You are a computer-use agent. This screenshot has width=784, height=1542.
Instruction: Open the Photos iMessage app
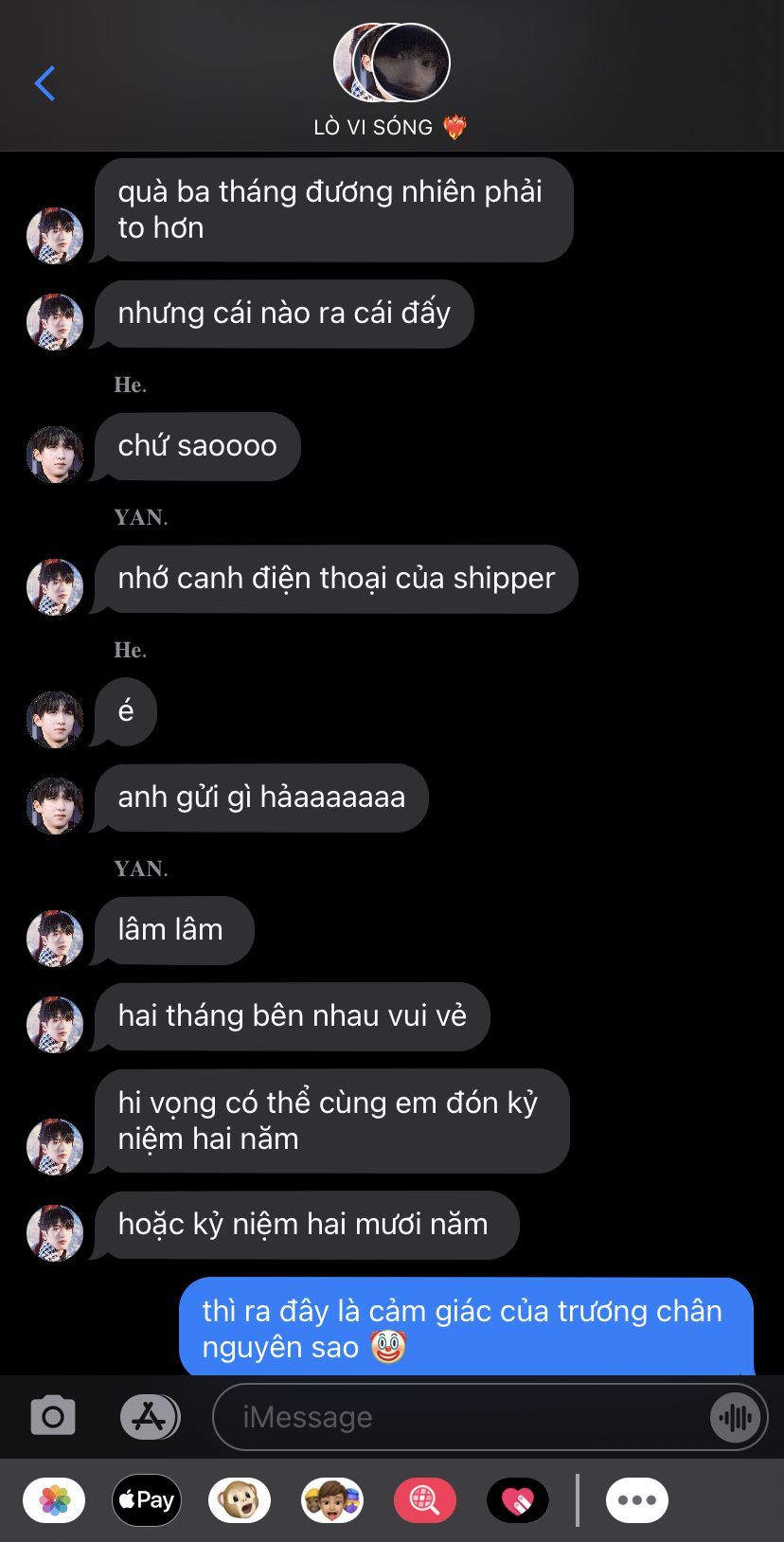coord(54,1500)
